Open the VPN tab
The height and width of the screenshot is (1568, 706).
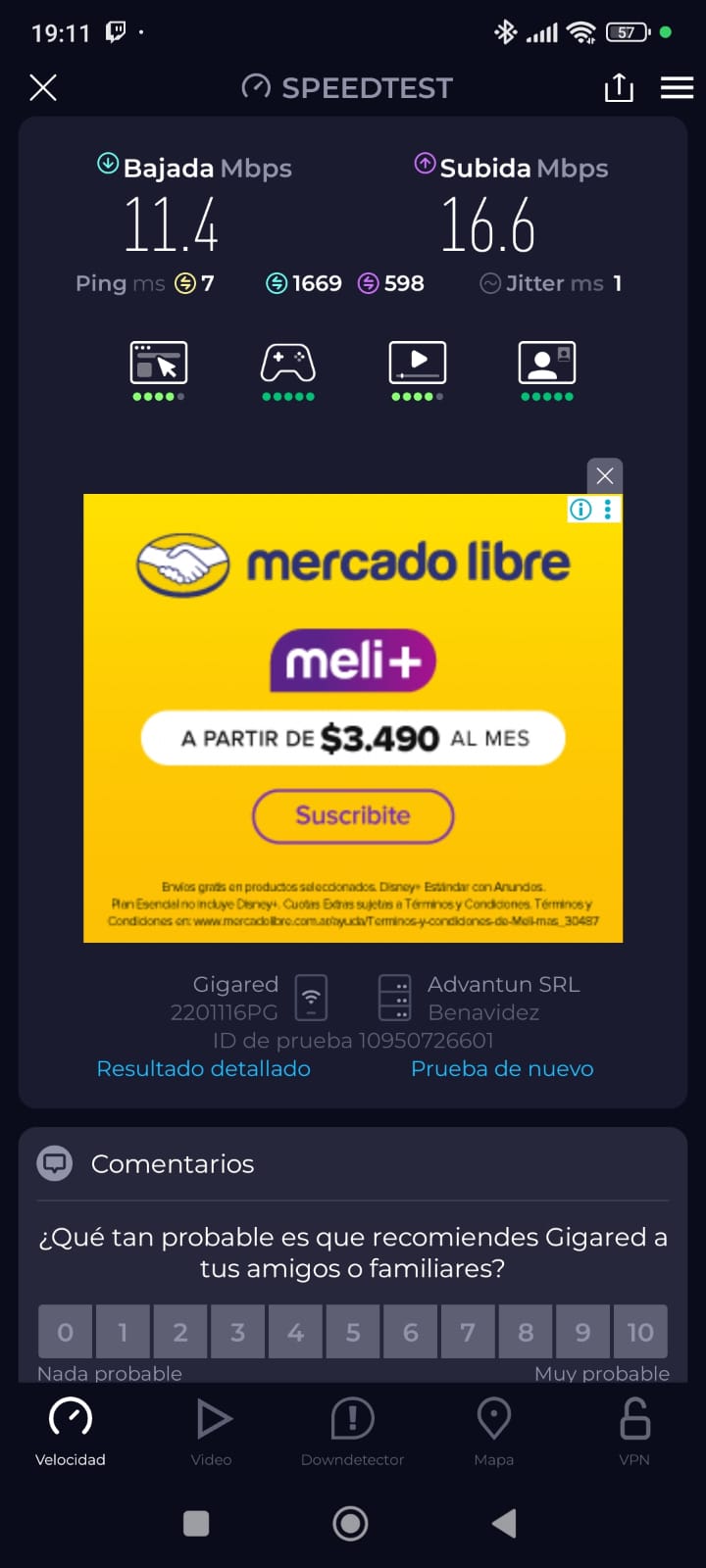pos(634,1431)
